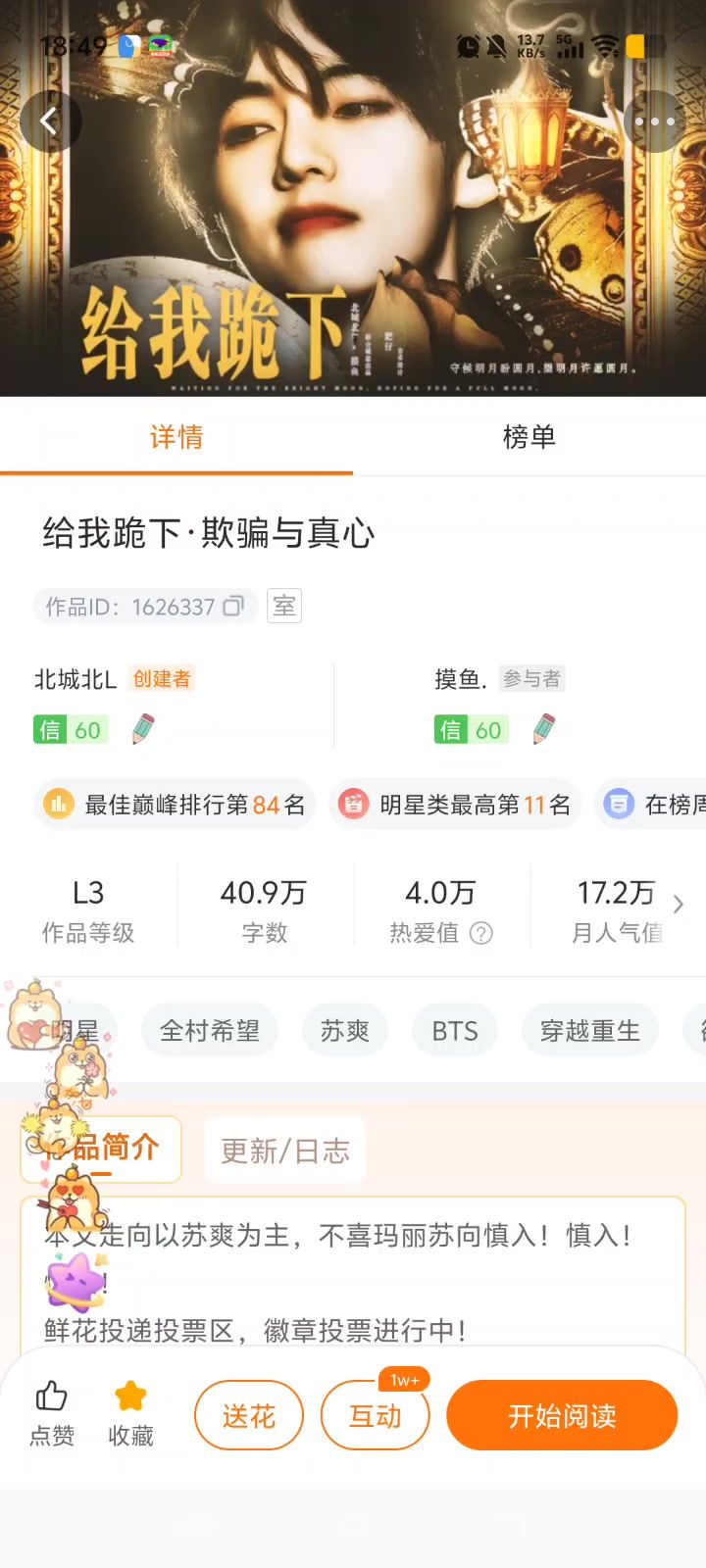Select the 苏爽 tag
The image size is (706, 1568).
click(345, 1031)
